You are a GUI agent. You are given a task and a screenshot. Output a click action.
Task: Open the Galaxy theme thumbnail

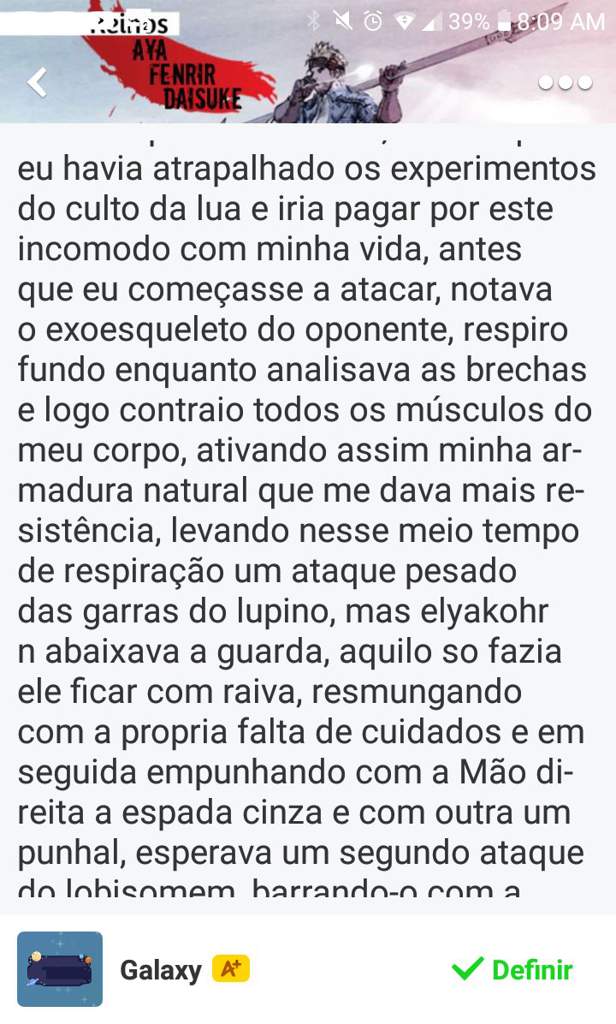click(x=60, y=969)
